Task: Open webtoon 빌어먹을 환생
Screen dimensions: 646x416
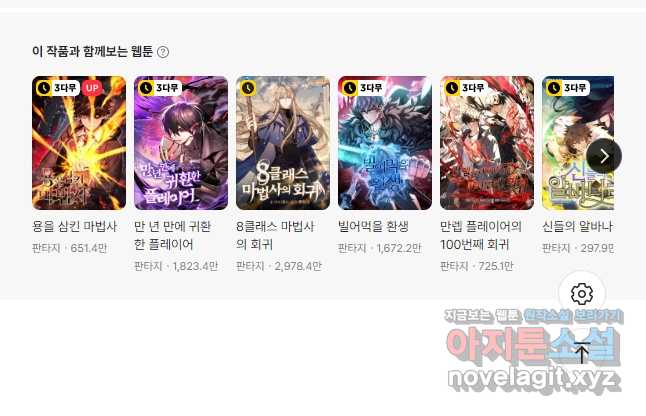Action: 385,143
